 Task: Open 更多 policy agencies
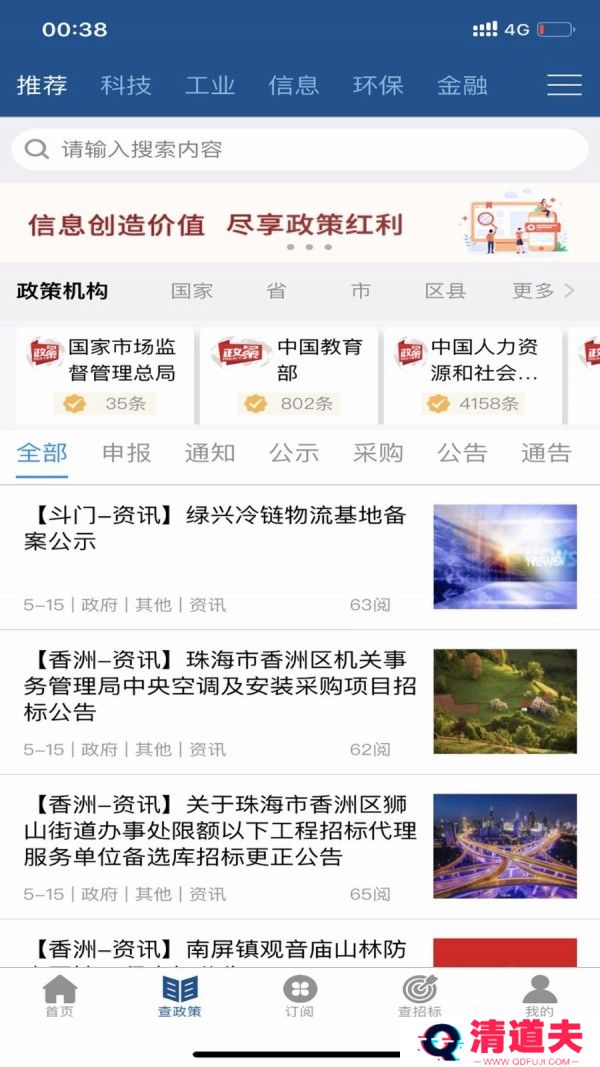(543, 291)
